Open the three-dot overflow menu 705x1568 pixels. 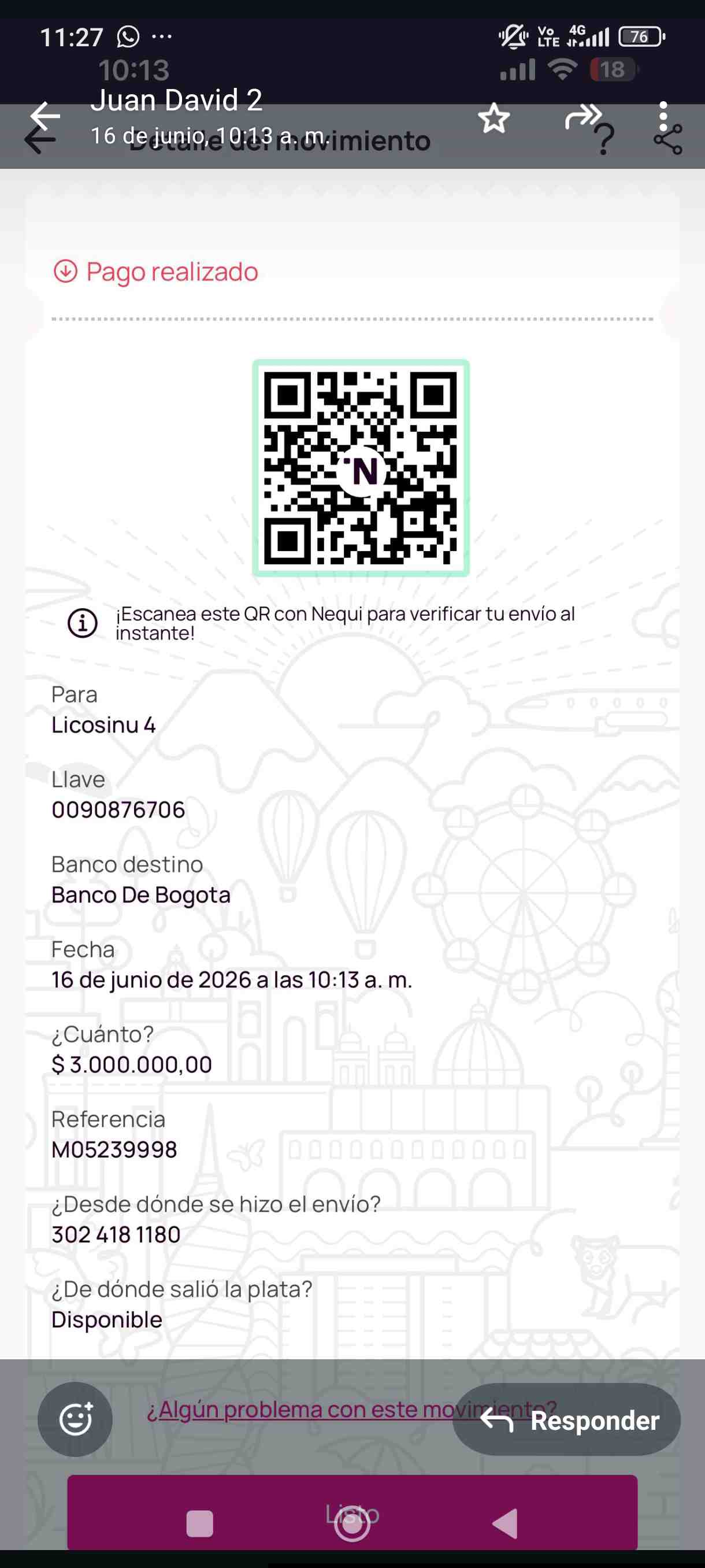tap(663, 117)
